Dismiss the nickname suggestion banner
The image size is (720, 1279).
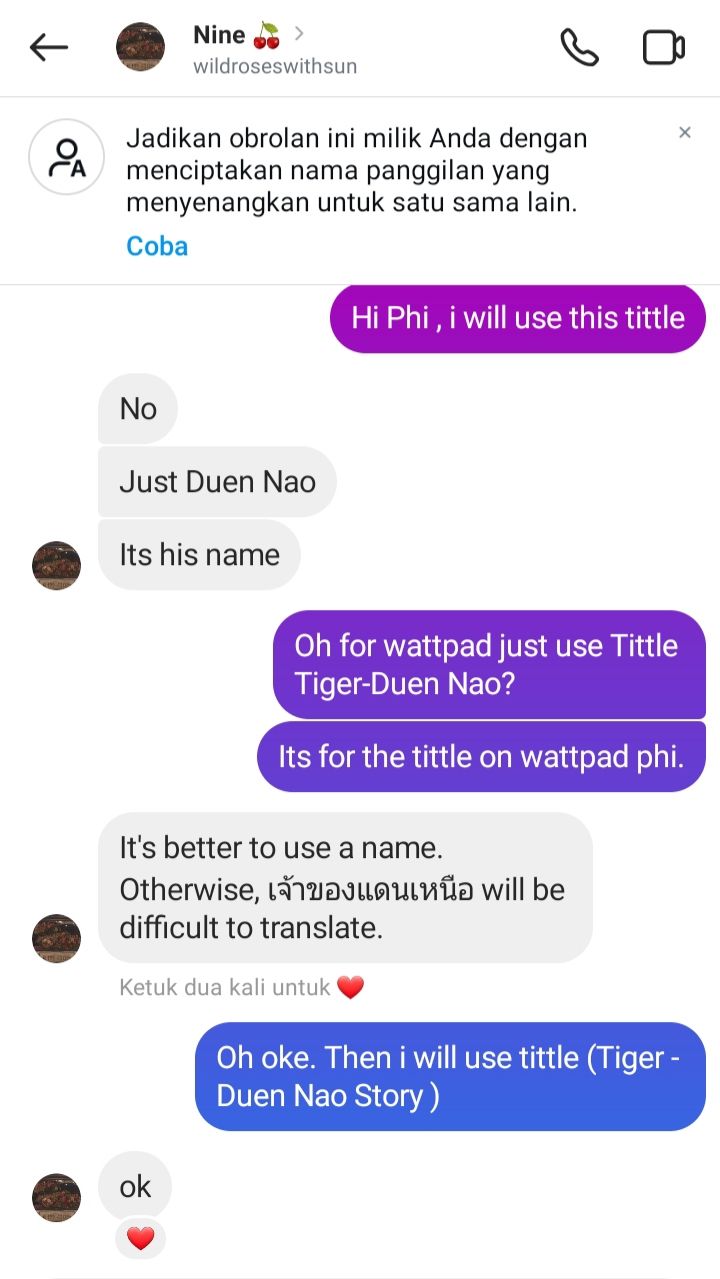coord(685,132)
